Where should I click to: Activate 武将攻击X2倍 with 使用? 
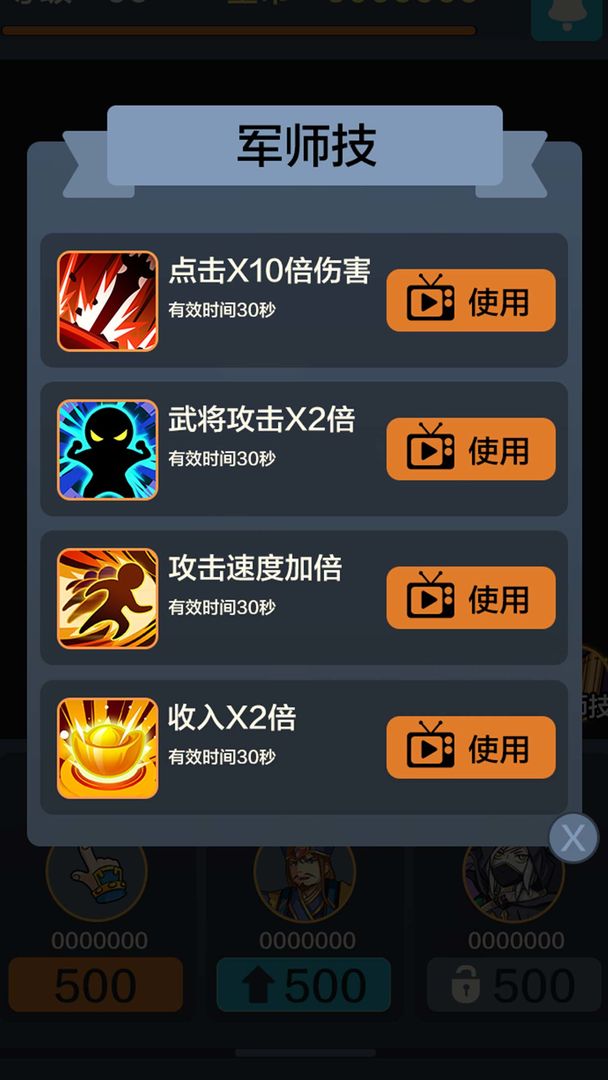(470, 449)
